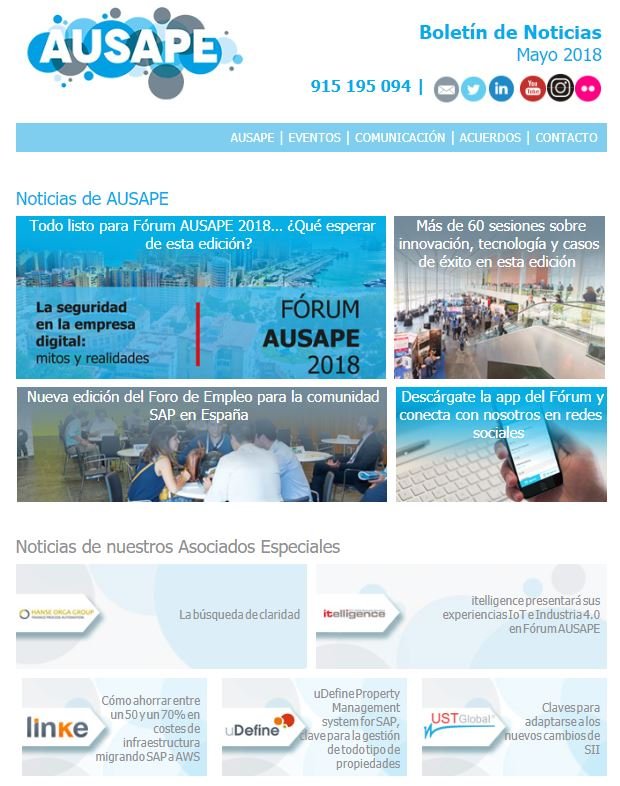Open the COMUNICACIÓN menu link

(x=400, y=137)
